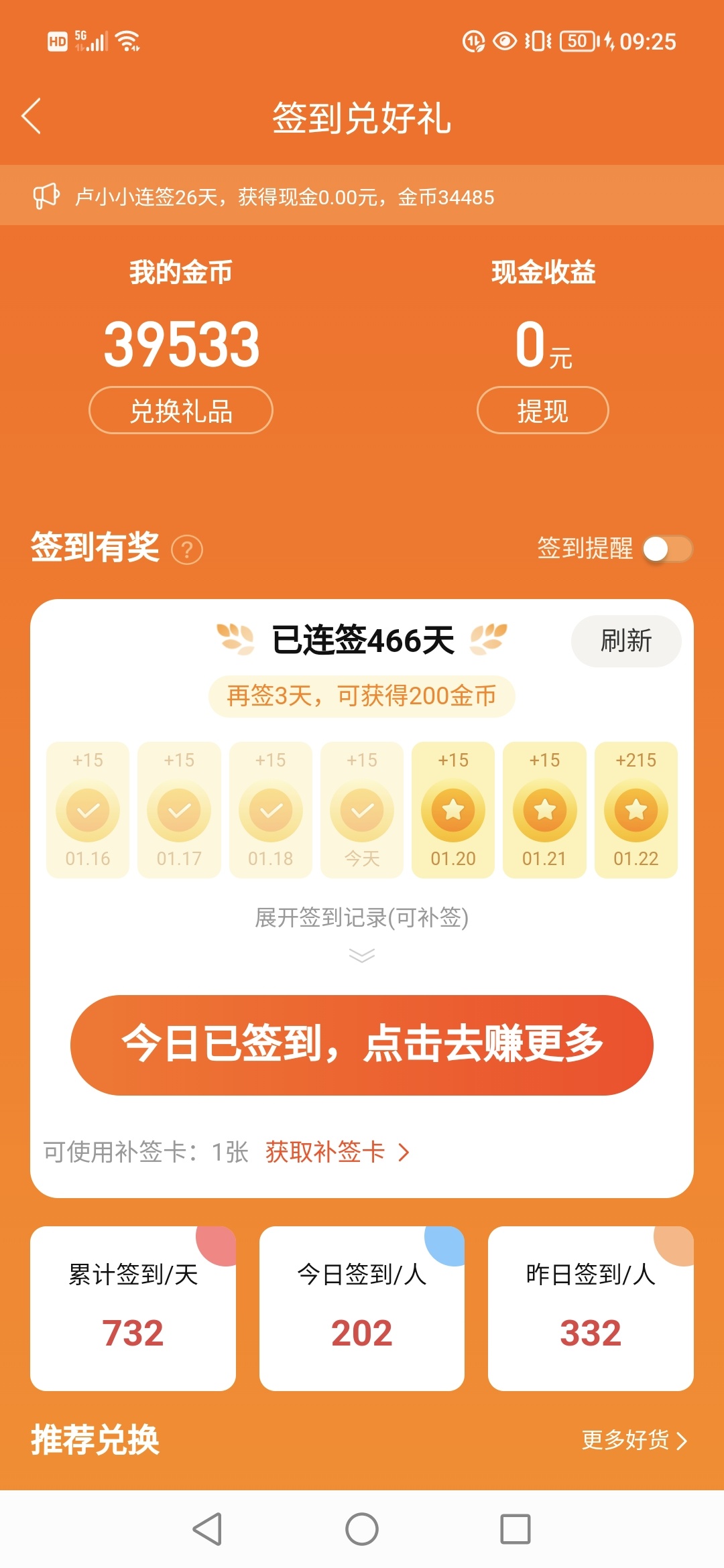Tap the 提现 withdraw button
724x1568 pixels.
pyautogui.click(x=542, y=410)
